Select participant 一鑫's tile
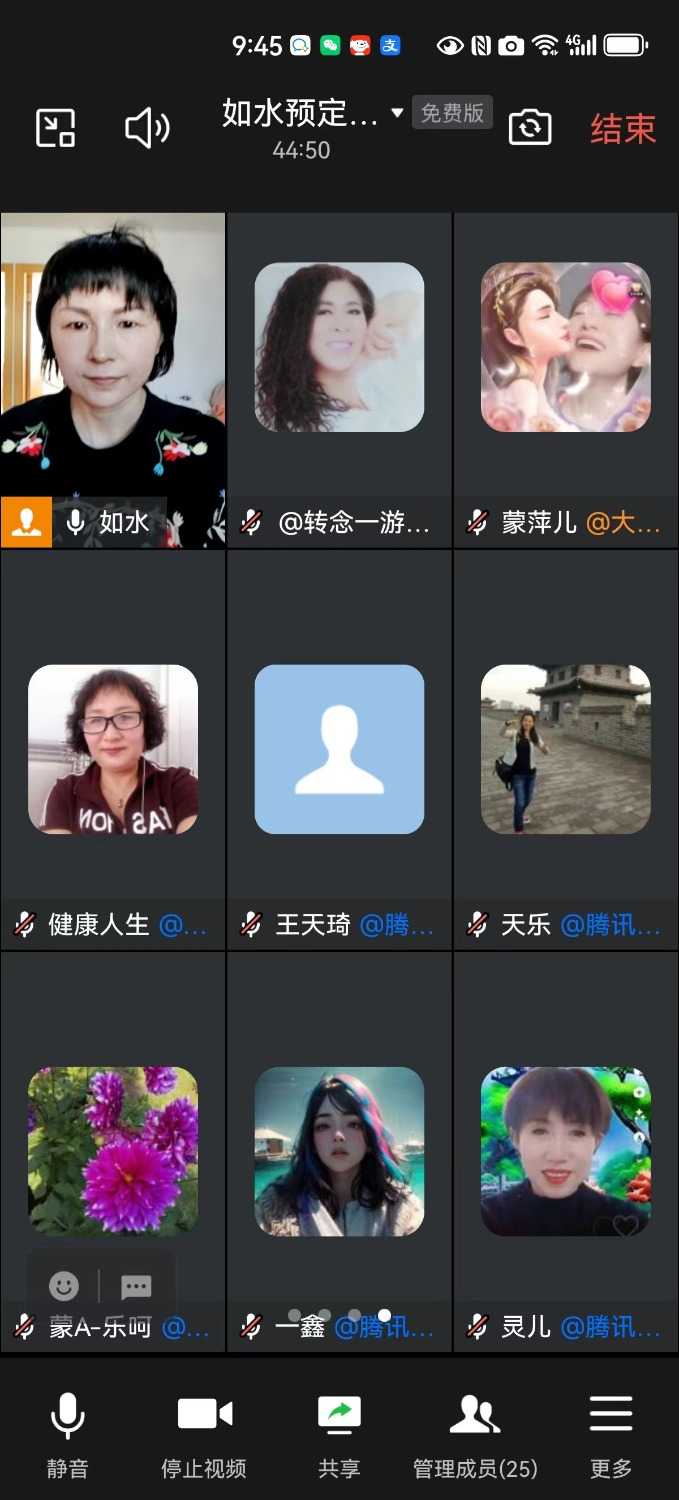The height and width of the screenshot is (1500, 679). pyautogui.click(x=339, y=1150)
